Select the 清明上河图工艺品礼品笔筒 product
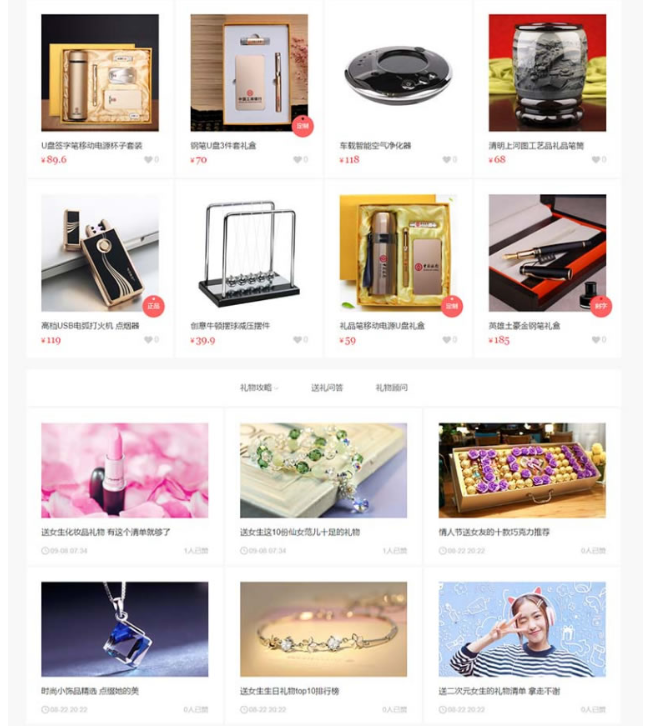This screenshot has height=726, width=649. tap(547, 73)
